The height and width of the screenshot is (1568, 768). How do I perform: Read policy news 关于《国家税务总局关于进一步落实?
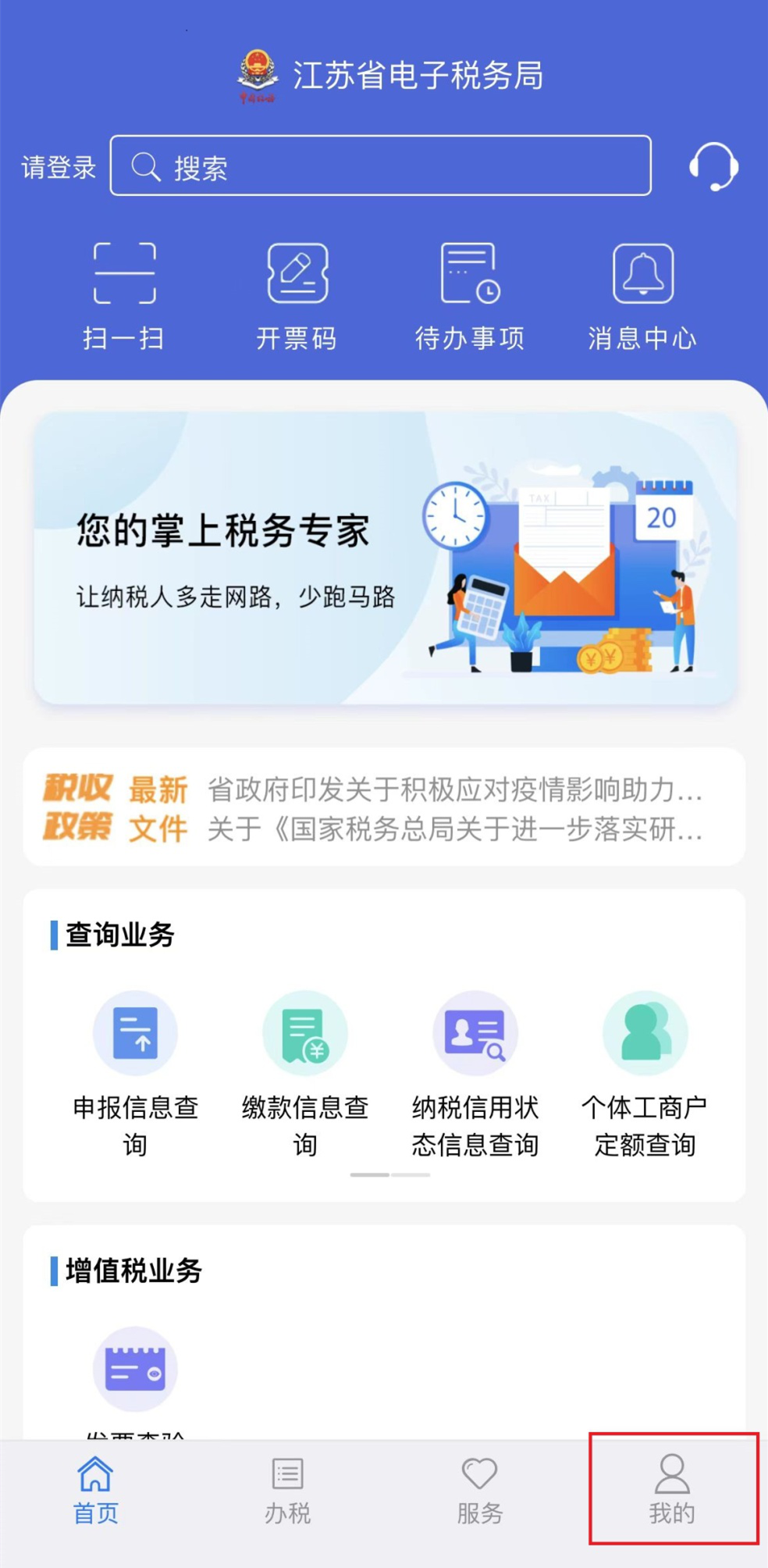tap(455, 829)
